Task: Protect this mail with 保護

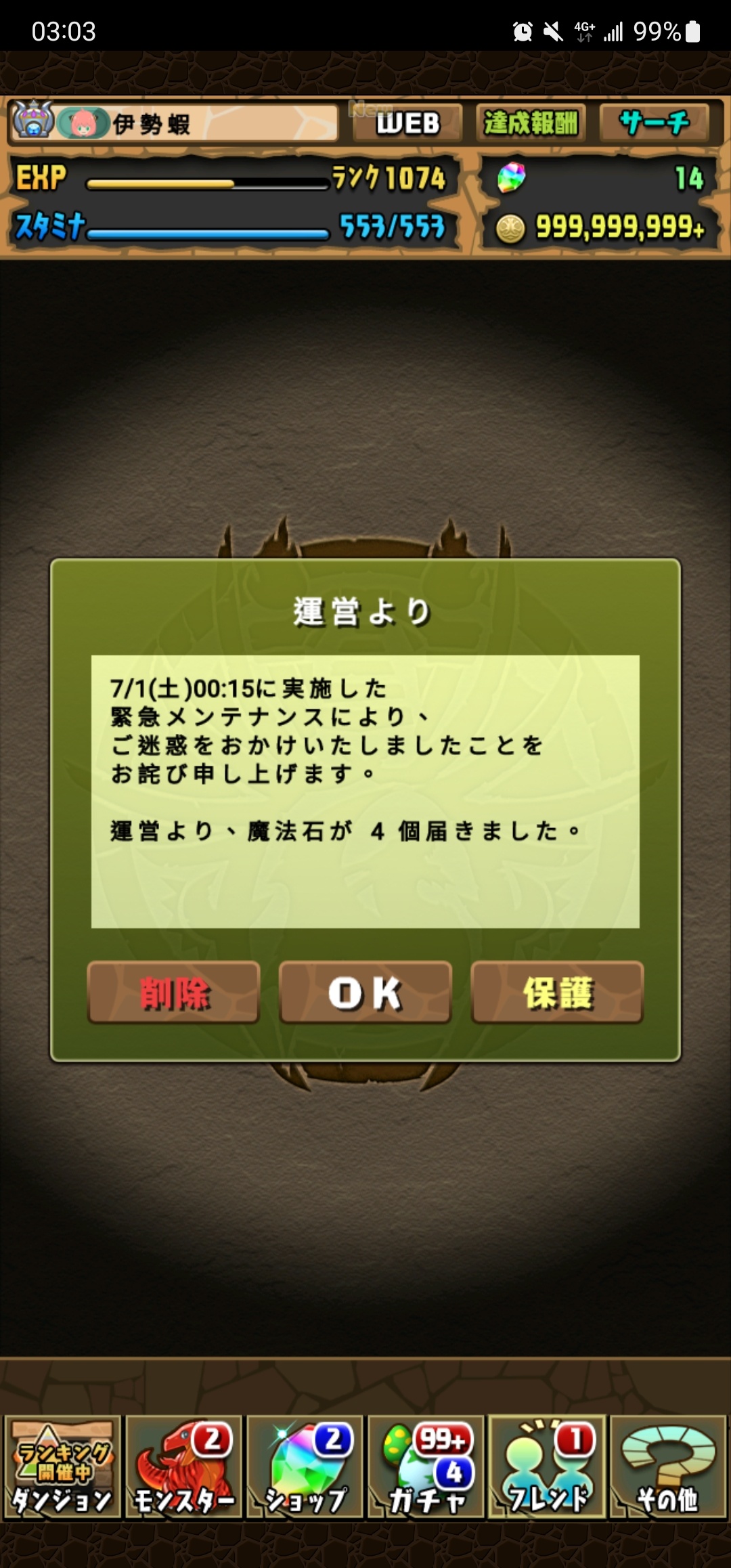Action: pos(557,993)
